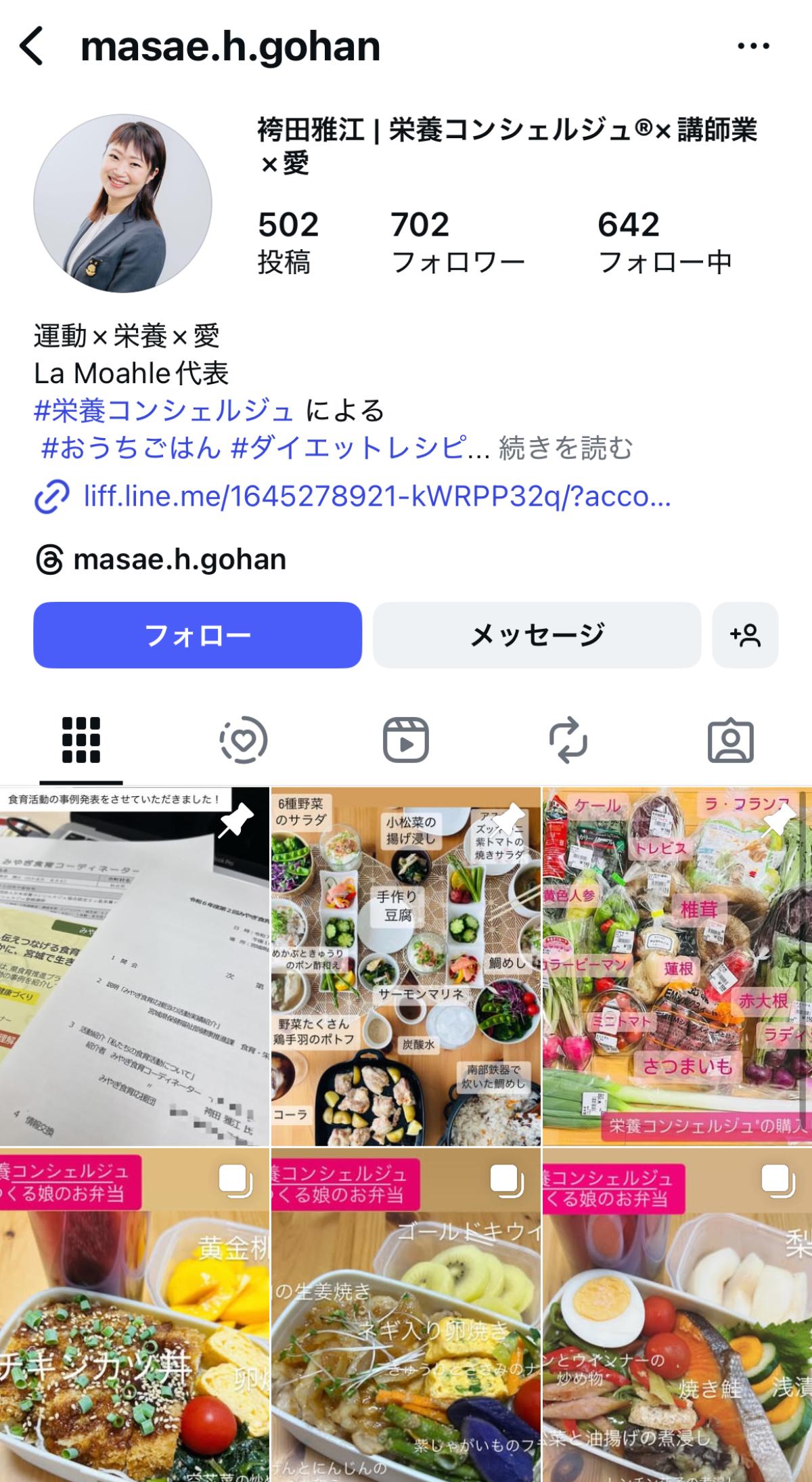Open the 642 フォロー中 list
This screenshot has width=812, height=1482.
(664, 242)
